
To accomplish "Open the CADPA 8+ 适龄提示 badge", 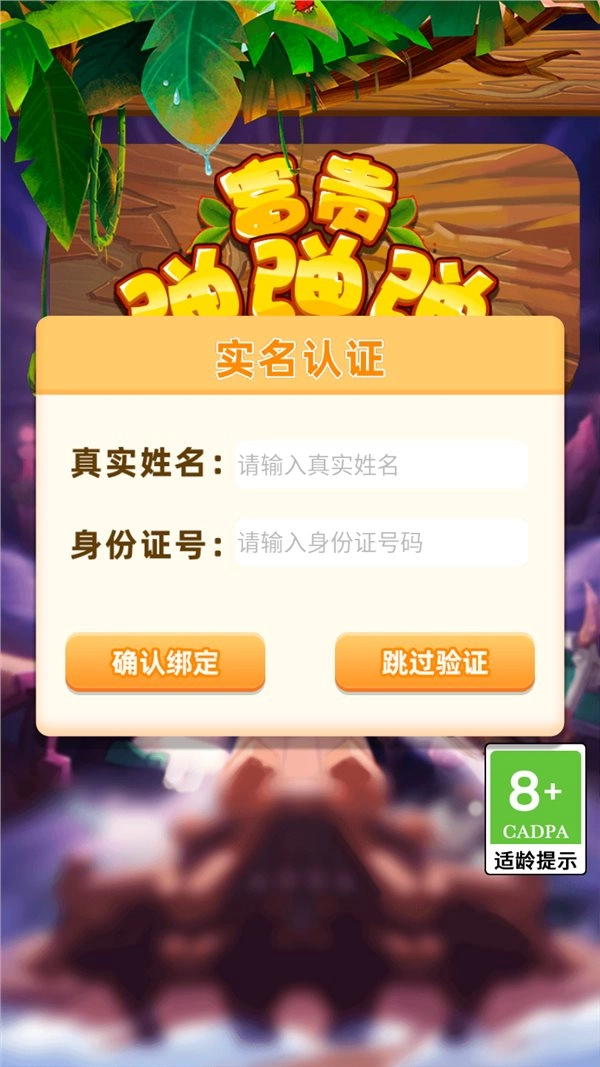I will 535,809.
